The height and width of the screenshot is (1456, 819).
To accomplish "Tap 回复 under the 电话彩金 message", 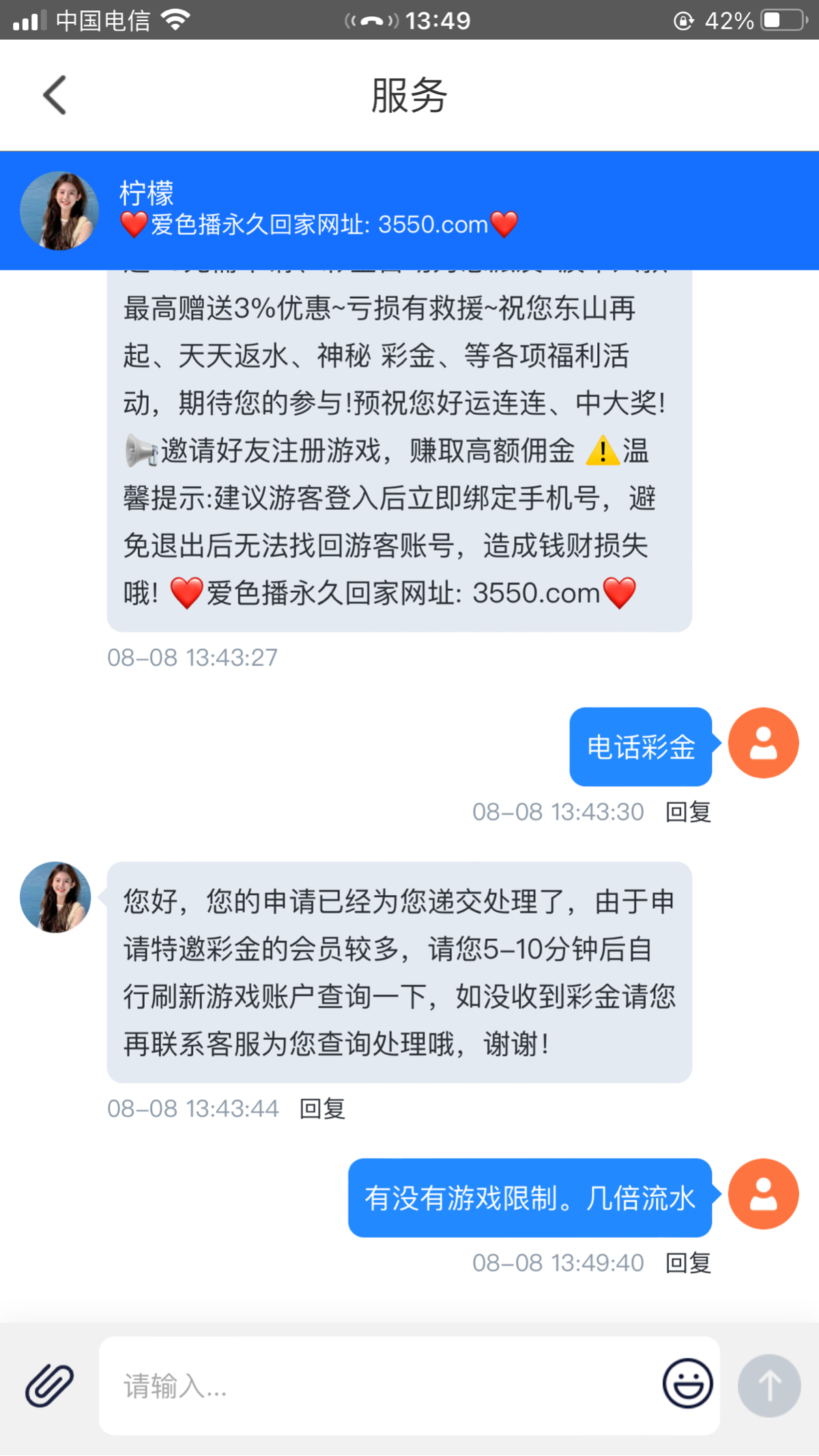I will click(x=688, y=812).
